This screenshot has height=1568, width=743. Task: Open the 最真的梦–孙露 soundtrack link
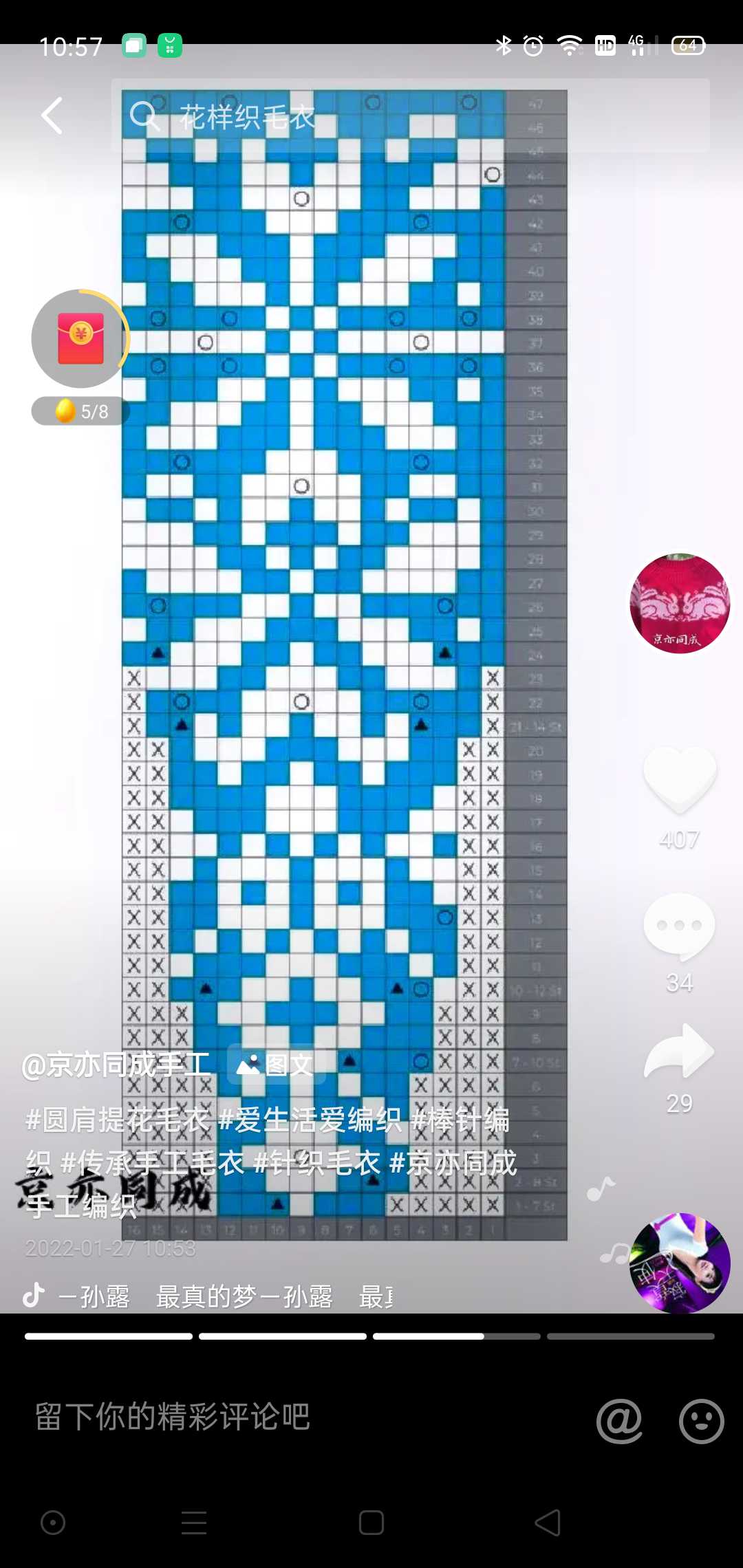pyautogui.click(x=244, y=1296)
